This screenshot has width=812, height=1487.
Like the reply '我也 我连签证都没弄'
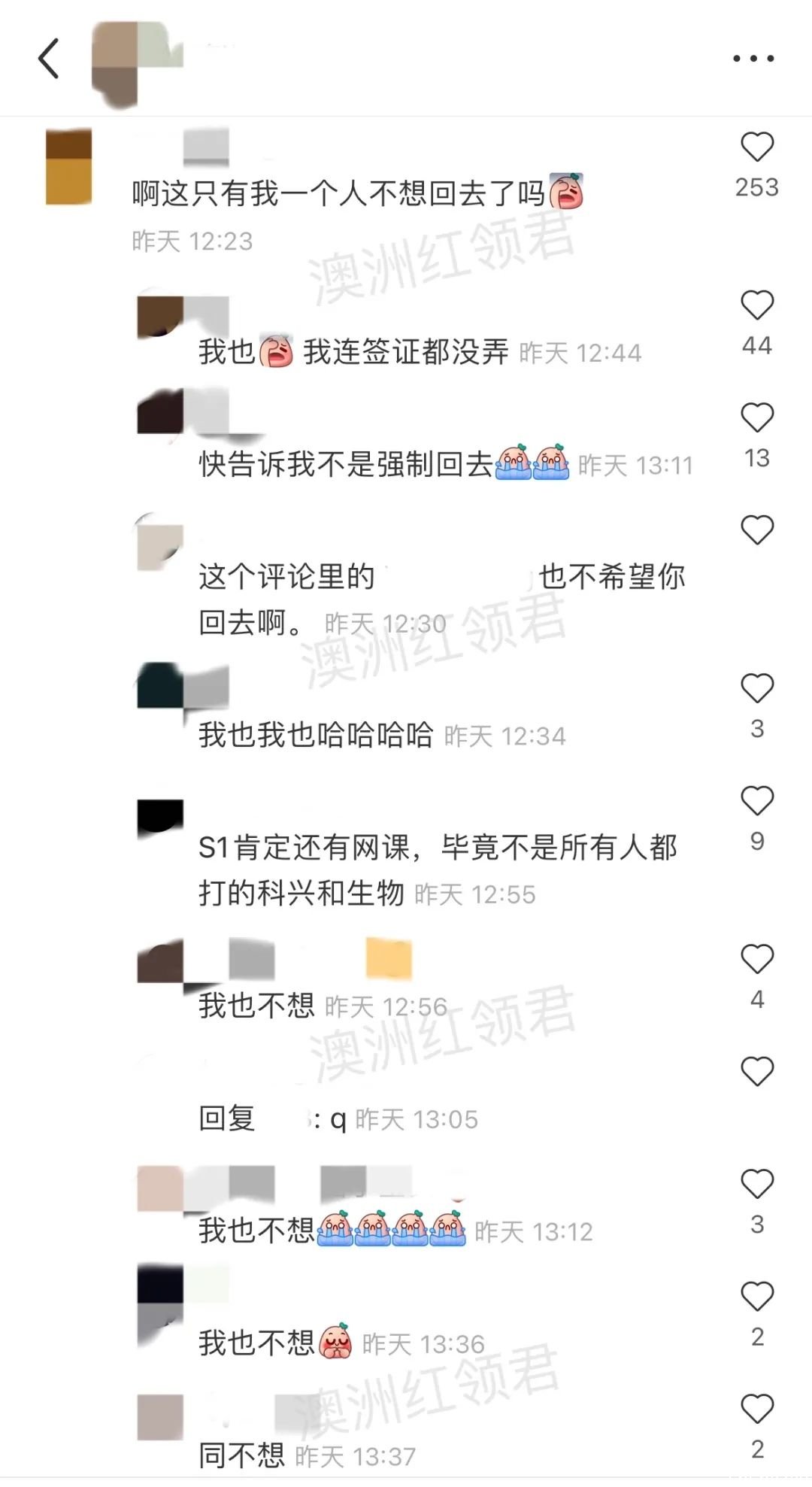point(756,305)
